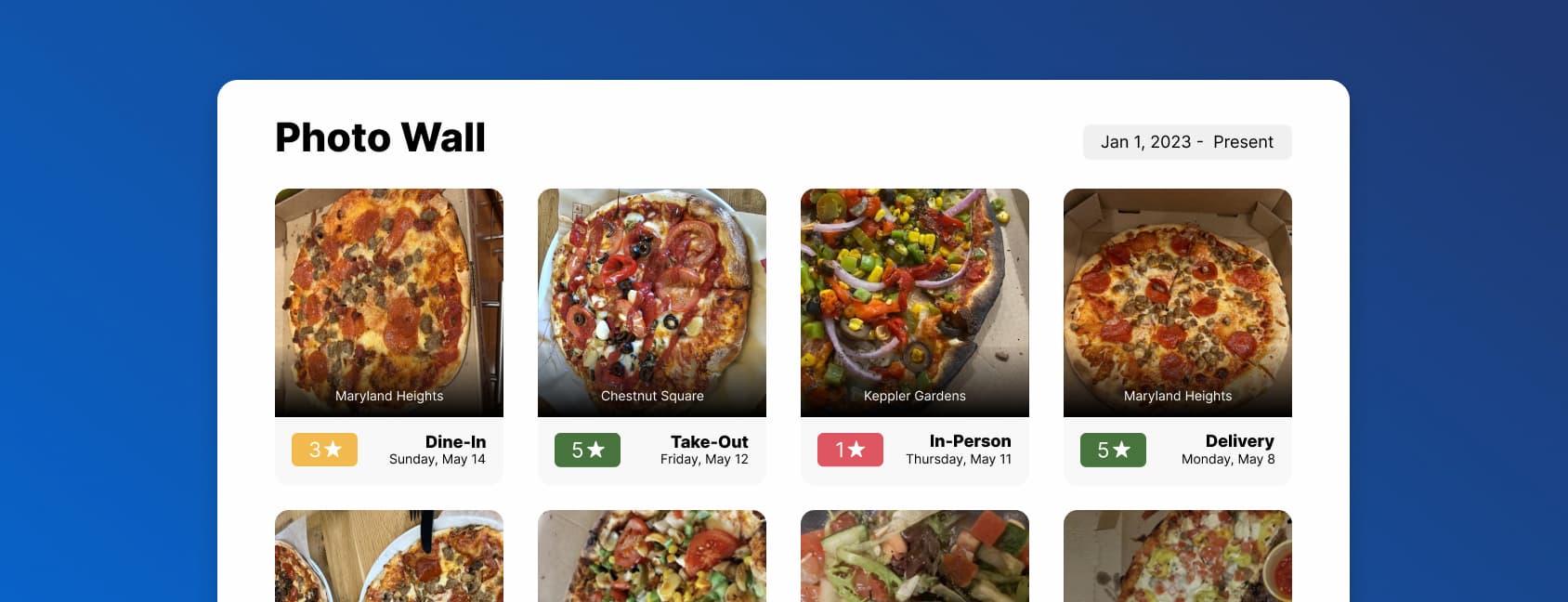Open the Keppler Gardens In-Person photo card
Screen dimensions: 1568x602
coord(914,303)
